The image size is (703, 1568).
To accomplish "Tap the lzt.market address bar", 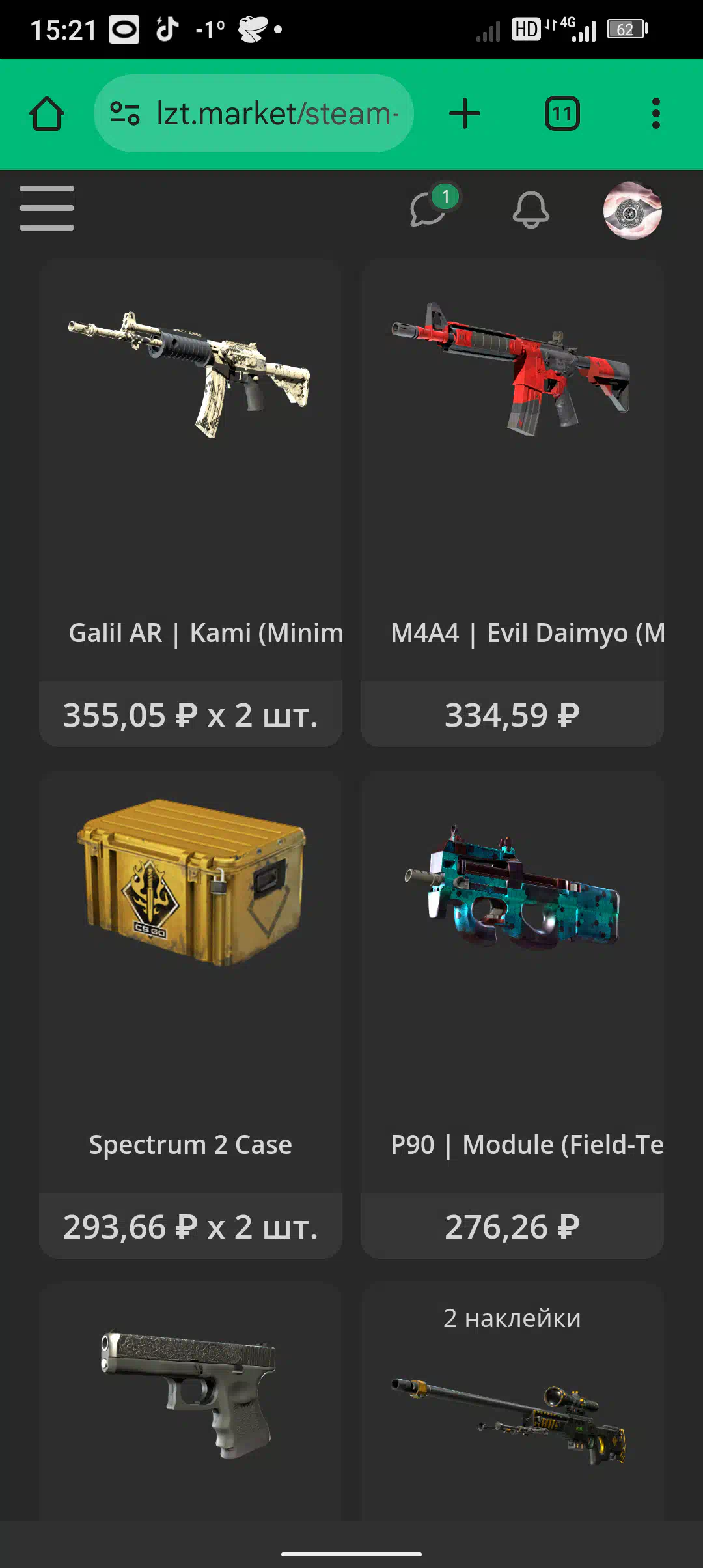I will click(254, 114).
